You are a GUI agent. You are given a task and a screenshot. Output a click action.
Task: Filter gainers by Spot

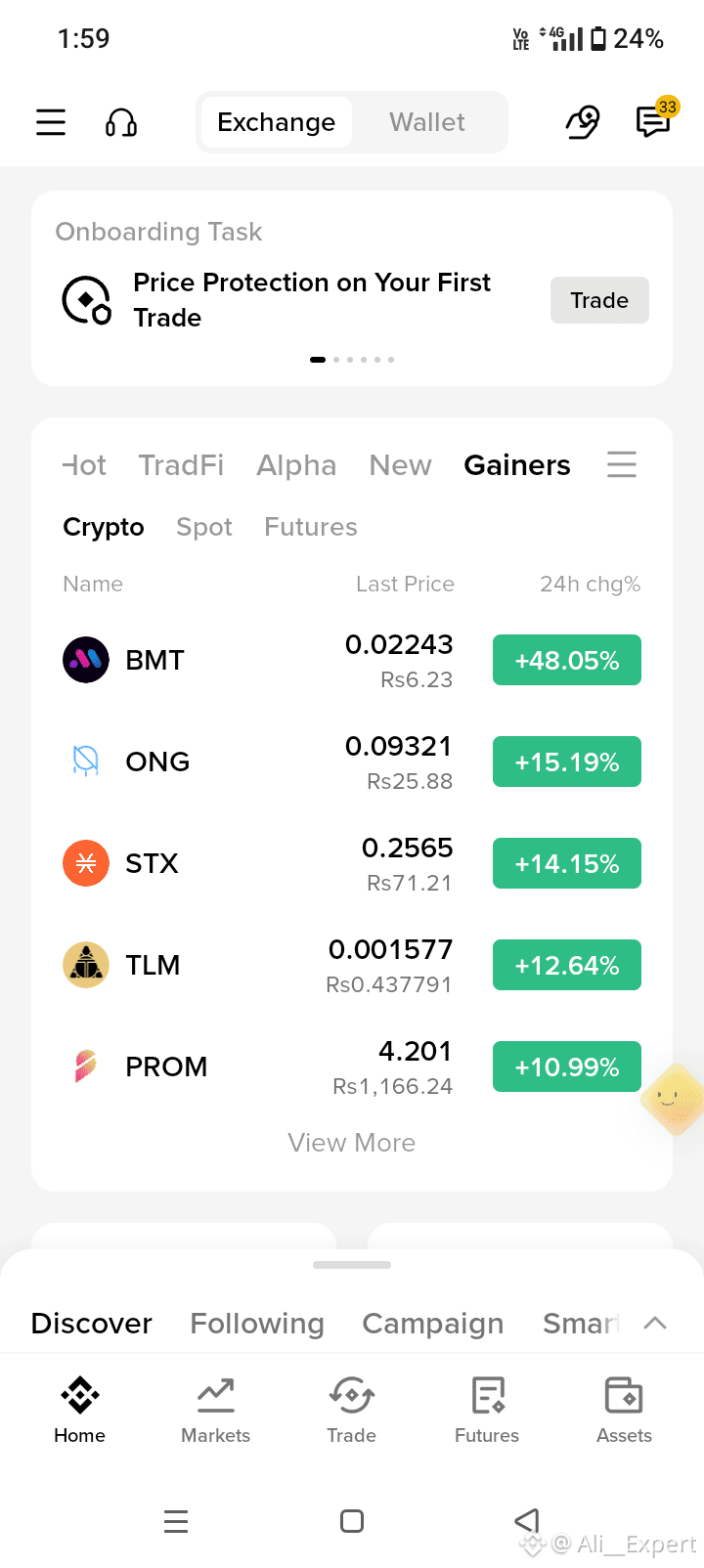pyautogui.click(x=204, y=527)
